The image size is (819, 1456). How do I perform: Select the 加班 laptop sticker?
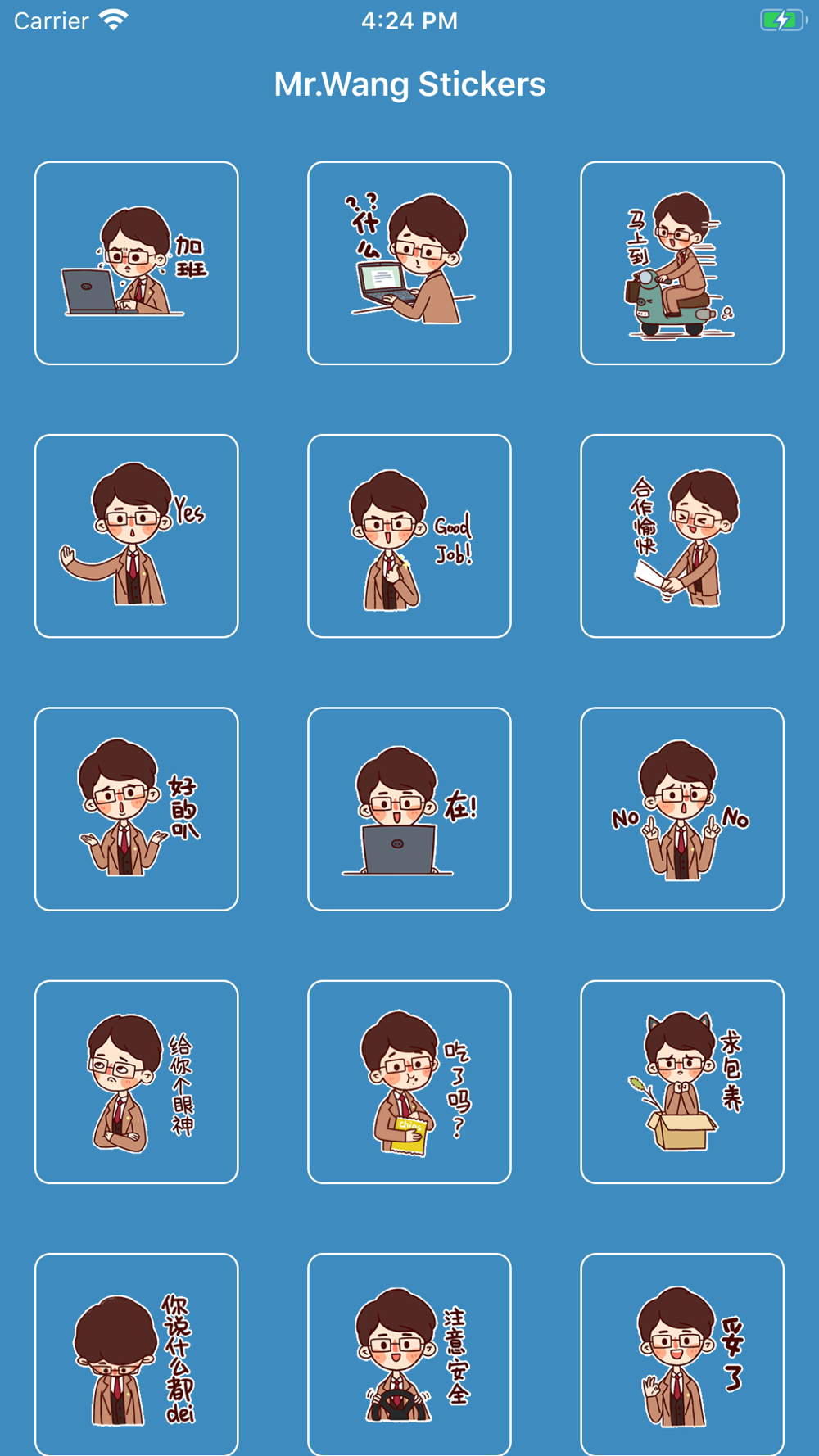[137, 263]
